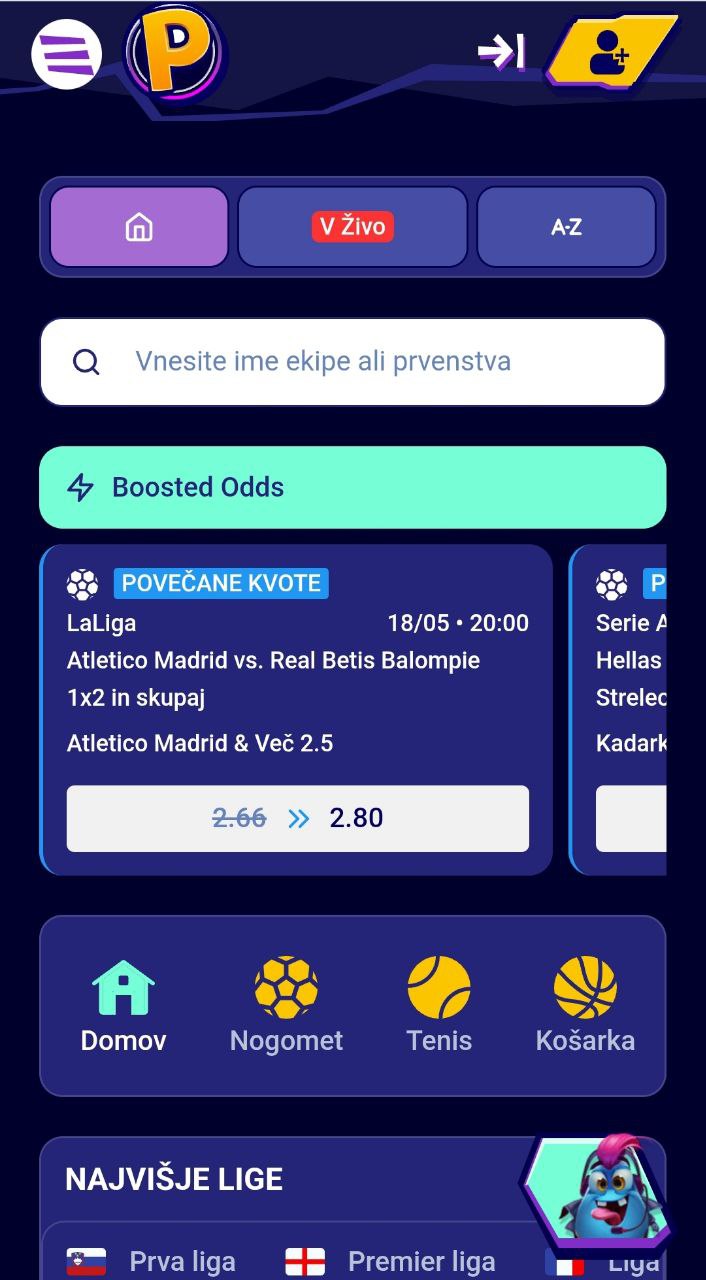This screenshot has width=706, height=1280.
Task: Select the home tab
Action: click(139, 227)
